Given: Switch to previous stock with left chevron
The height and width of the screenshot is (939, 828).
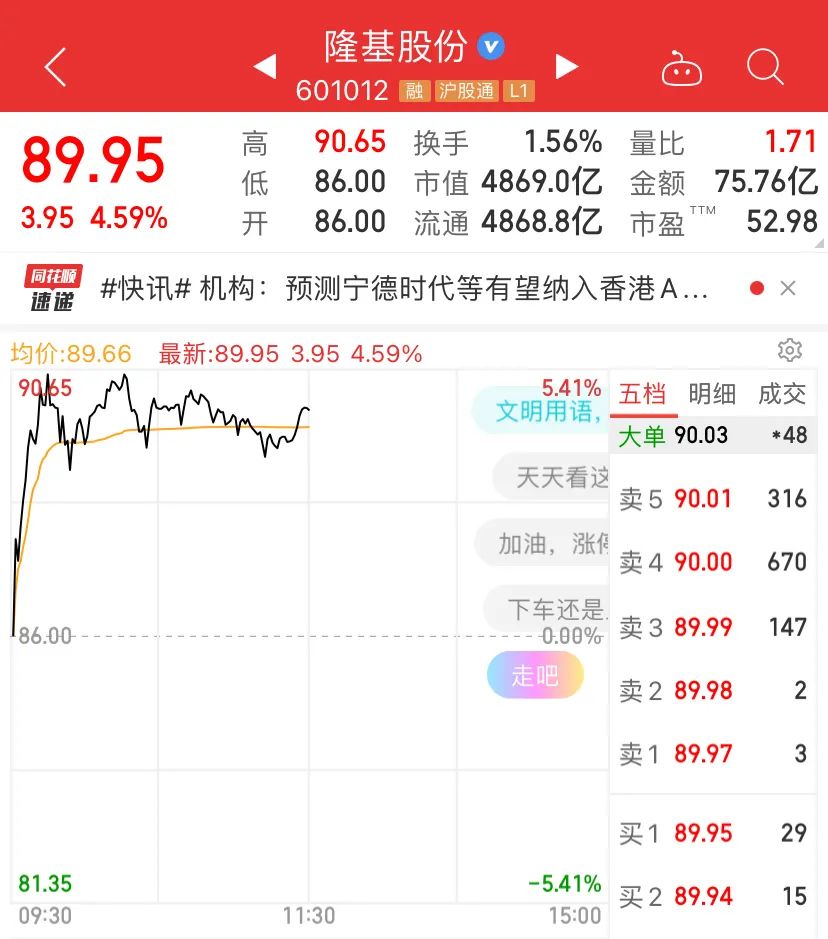Looking at the screenshot, I should (265, 64).
